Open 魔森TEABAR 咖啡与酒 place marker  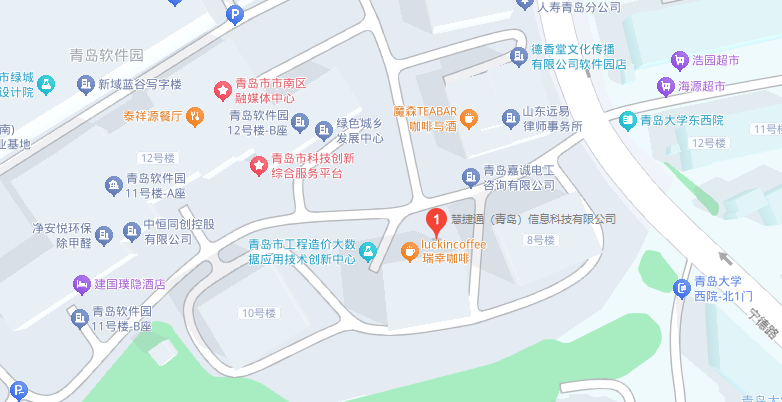tap(470, 119)
